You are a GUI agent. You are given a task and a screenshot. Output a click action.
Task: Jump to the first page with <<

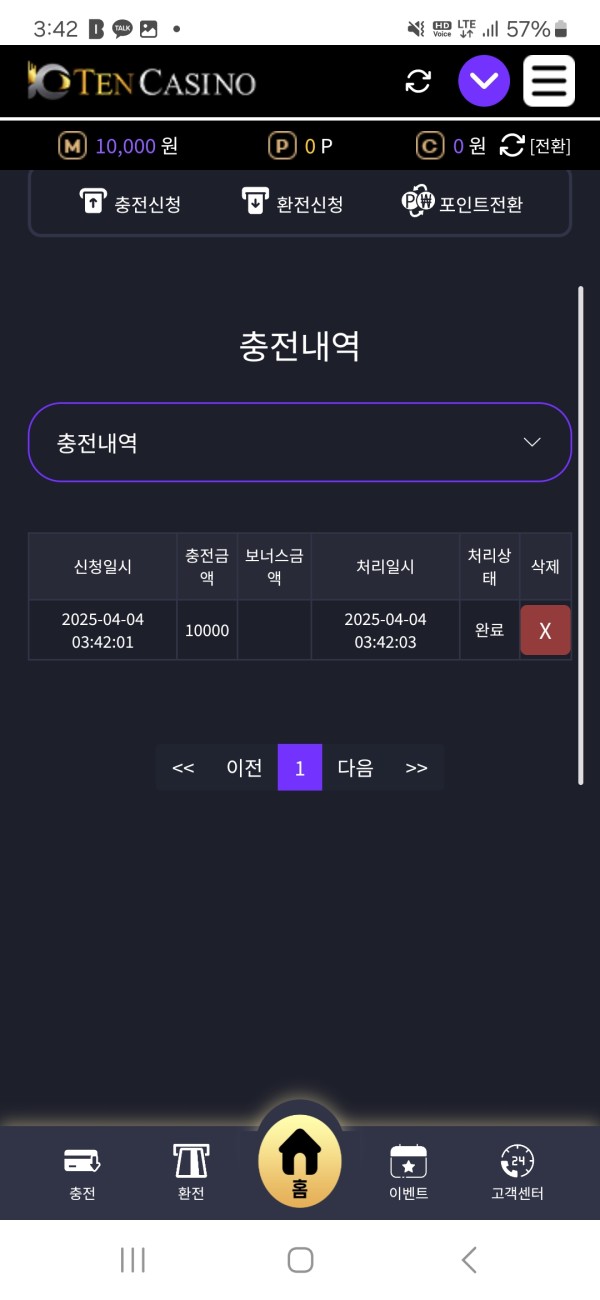point(183,768)
